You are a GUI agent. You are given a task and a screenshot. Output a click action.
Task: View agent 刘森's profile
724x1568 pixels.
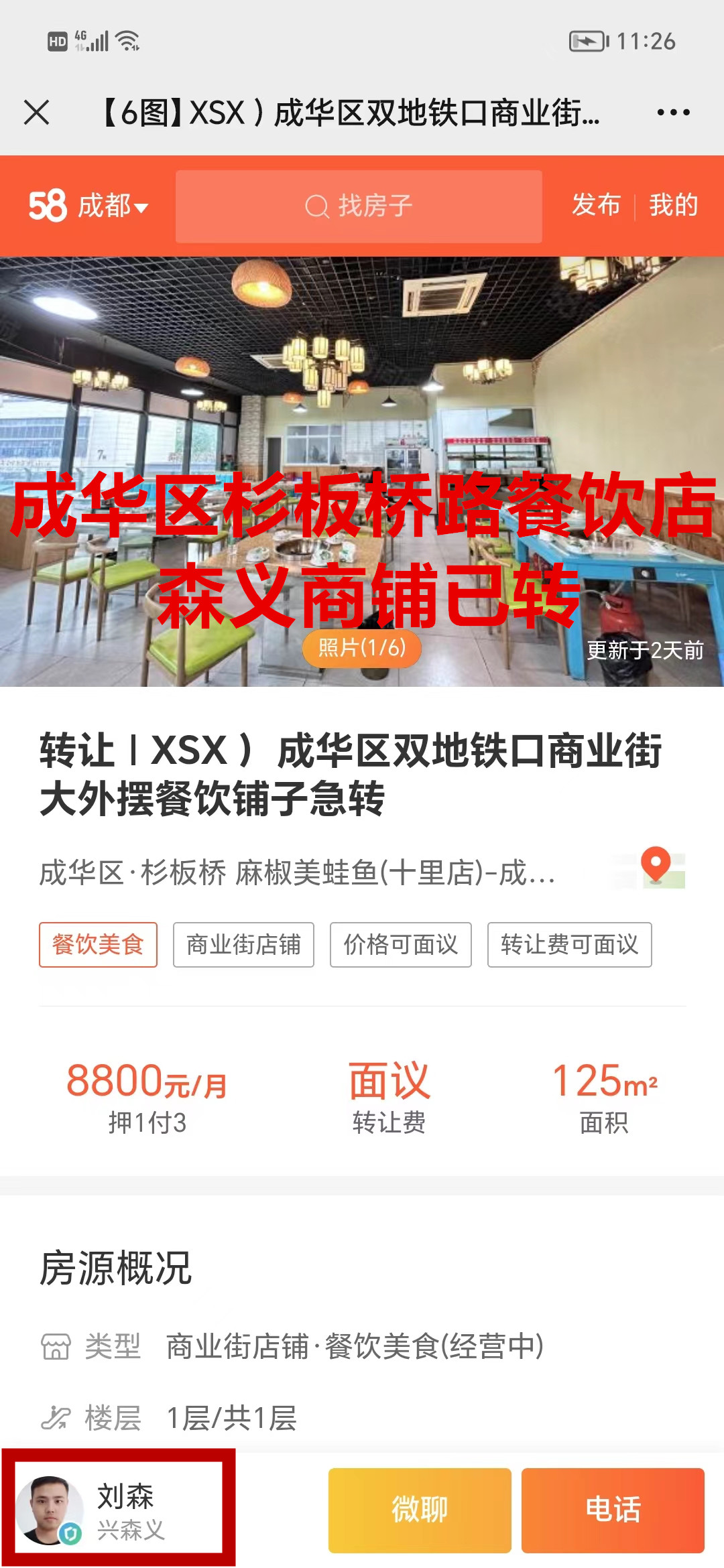(119, 1510)
